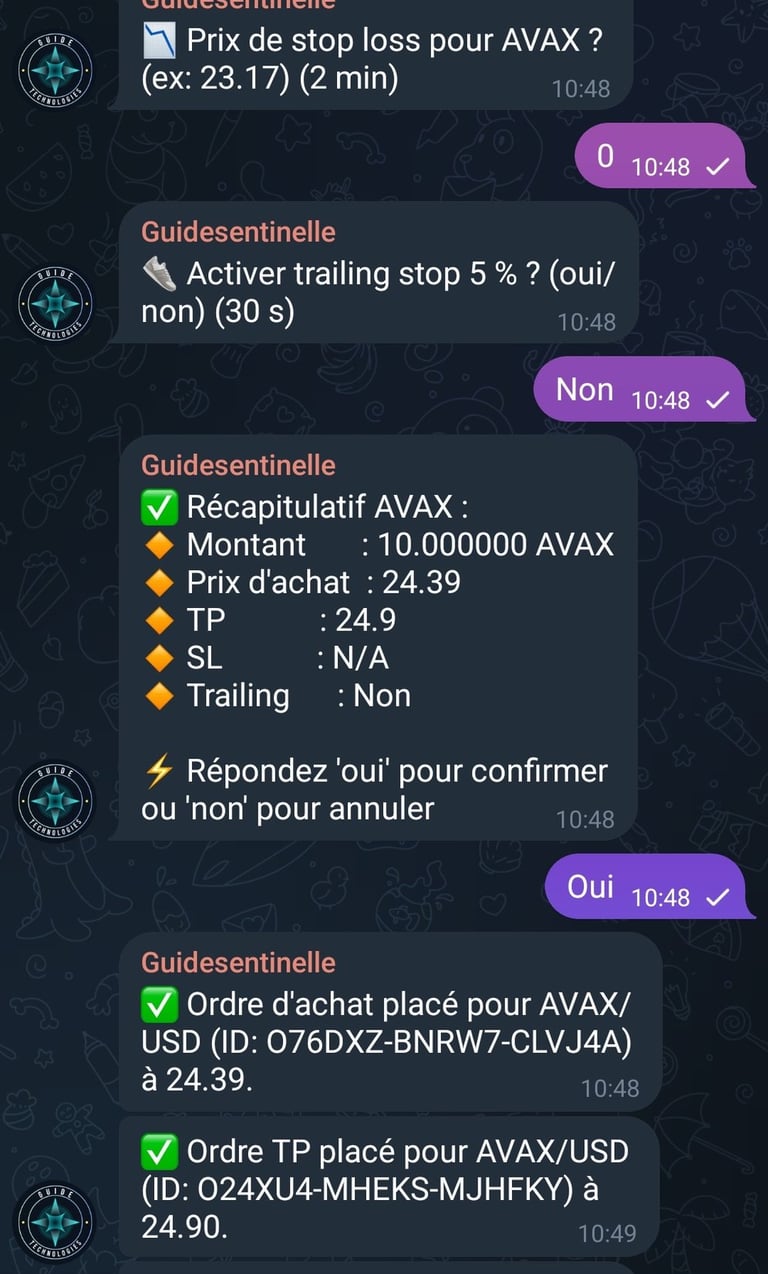Viewport: 768px width, 1274px height.
Task: Open the avatar beside the Récapitulatif AVAX message
Action: (56, 799)
